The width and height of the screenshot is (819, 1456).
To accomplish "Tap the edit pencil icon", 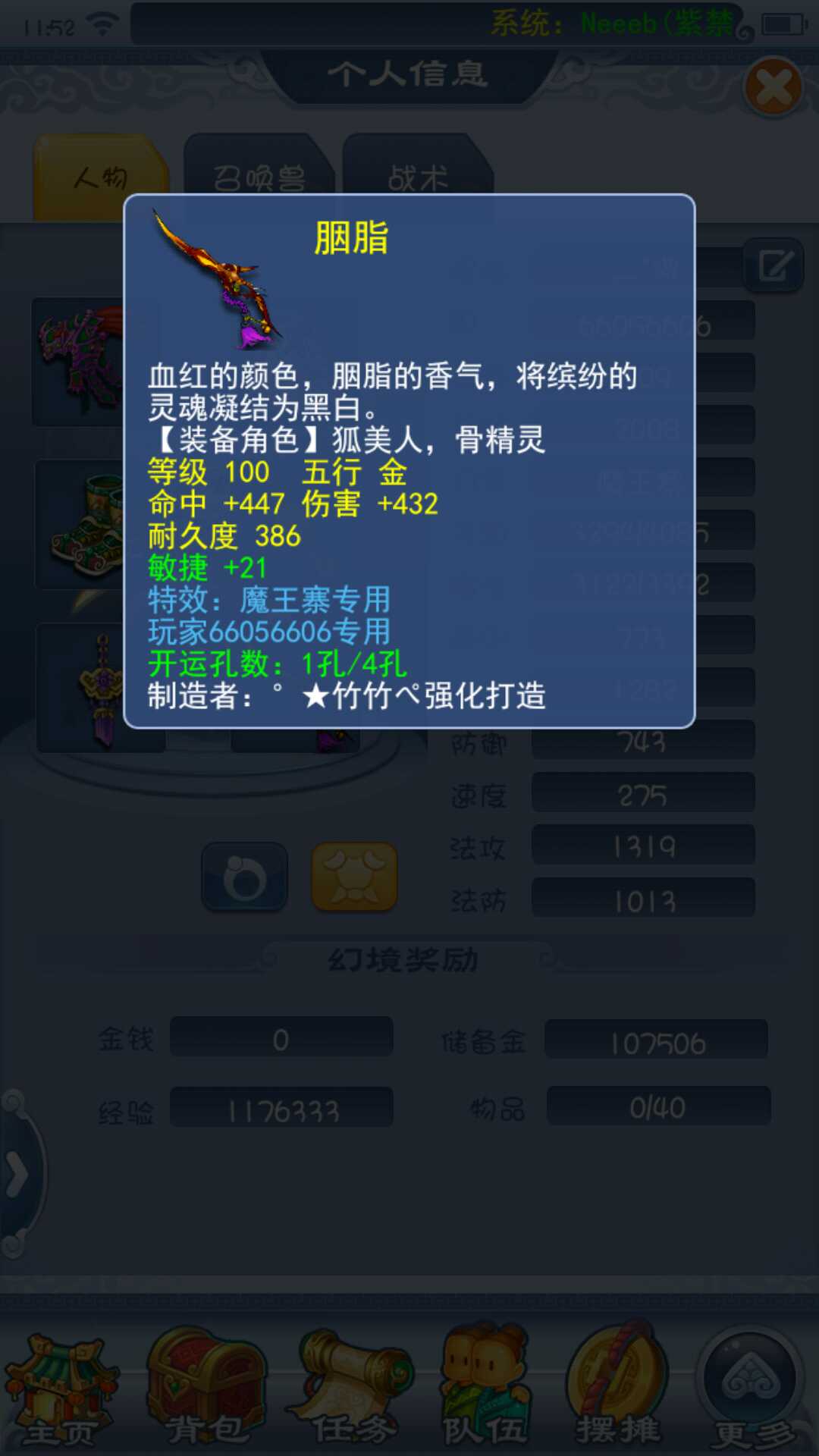I will (x=775, y=265).
